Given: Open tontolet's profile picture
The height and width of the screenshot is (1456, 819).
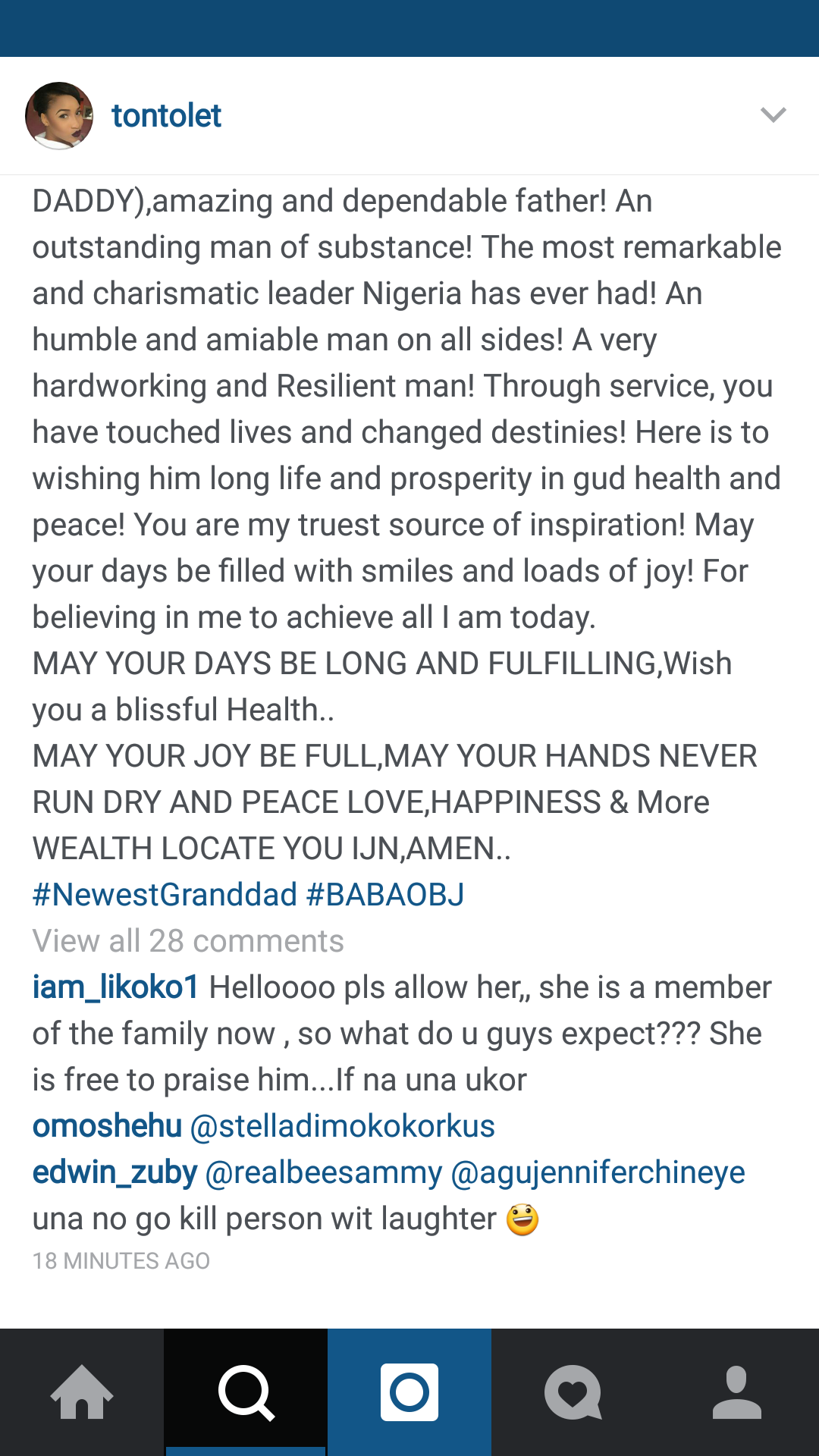Looking at the screenshot, I should (x=59, y=115).
